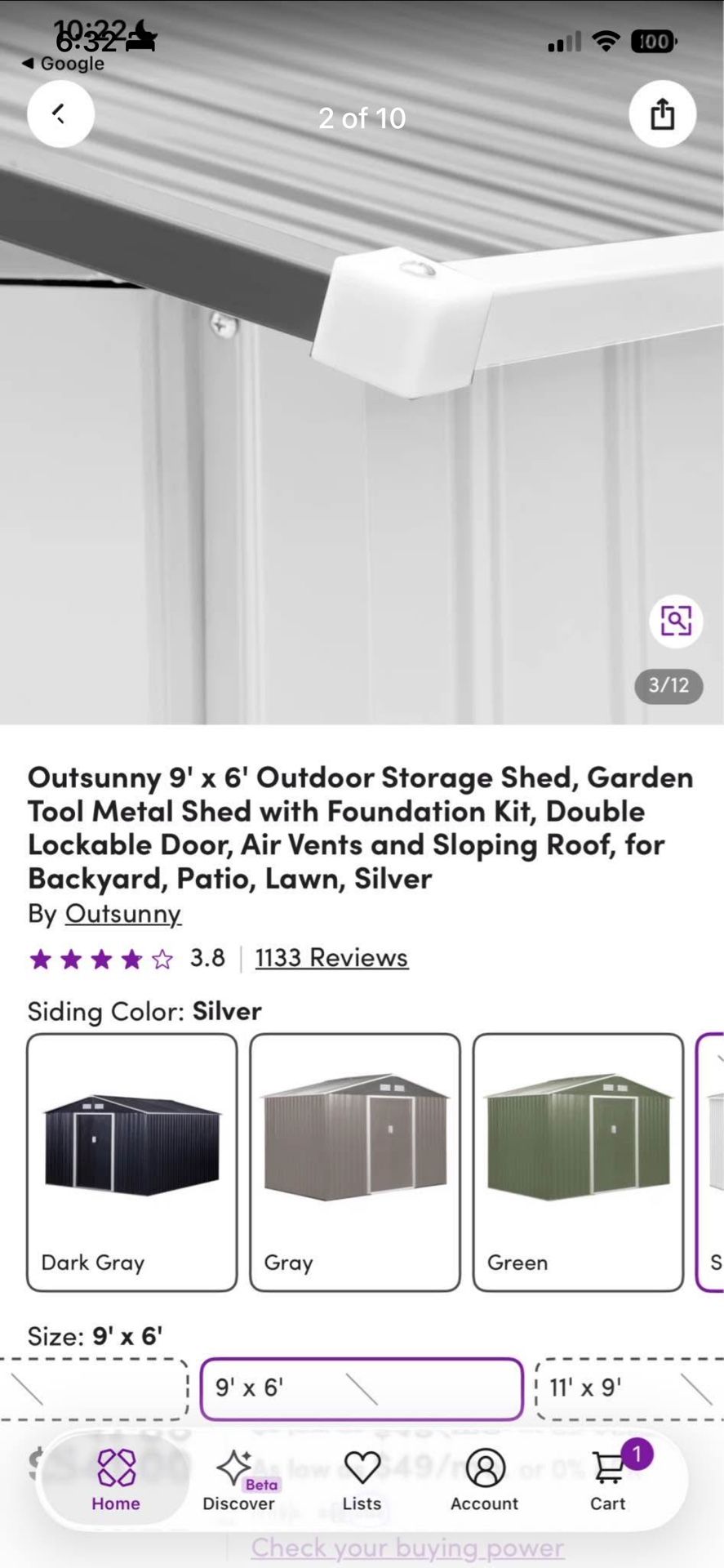The height and width of the screenshot is (1568, 724).
Task: Open the visual search icon on the photo
Action: (675, 621)
